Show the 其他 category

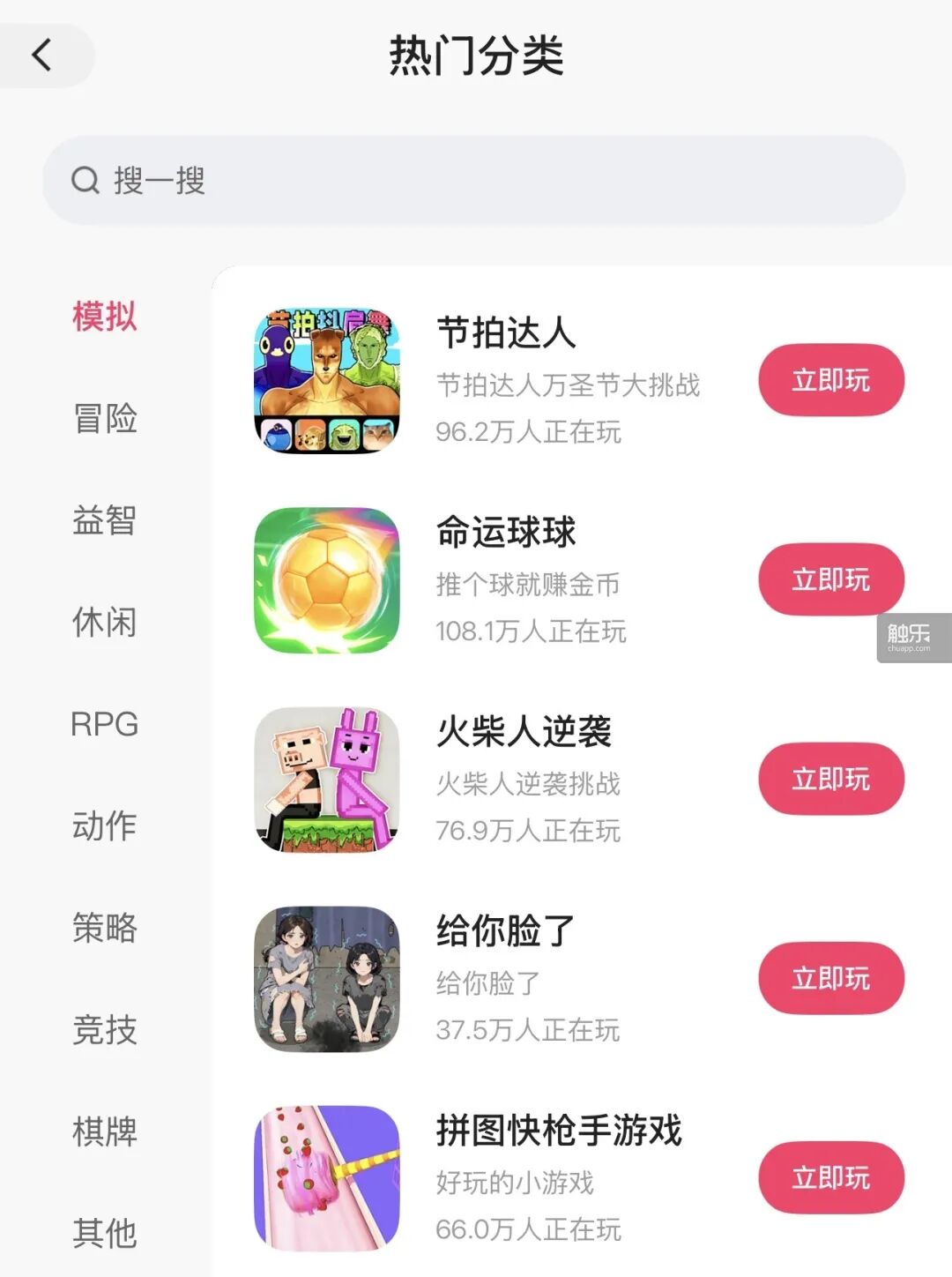(x=105, y=1233)
